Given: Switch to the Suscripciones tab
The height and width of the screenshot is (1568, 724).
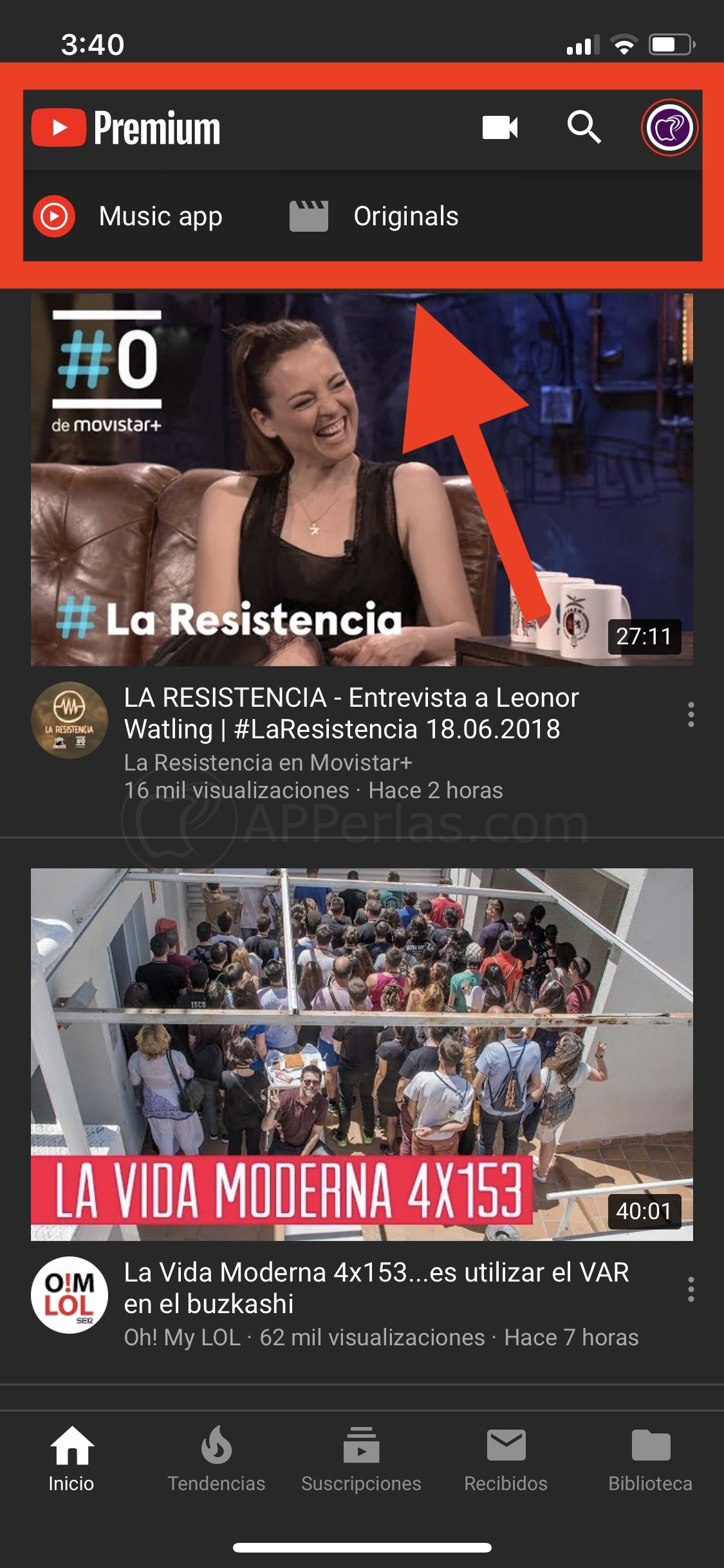Looking at the screenshot, I should coord(361,1459).
